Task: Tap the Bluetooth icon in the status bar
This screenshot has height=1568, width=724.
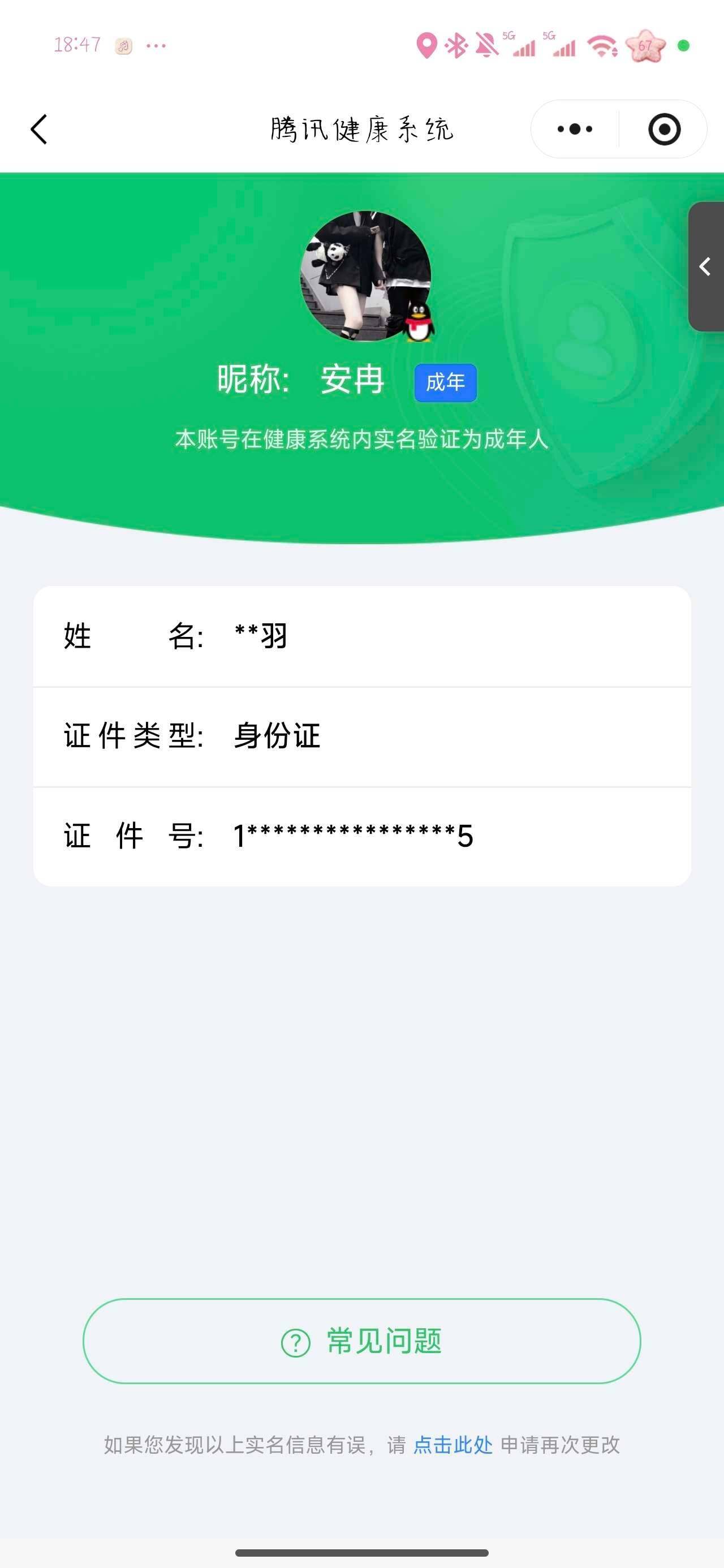Action: coord(455,46)
